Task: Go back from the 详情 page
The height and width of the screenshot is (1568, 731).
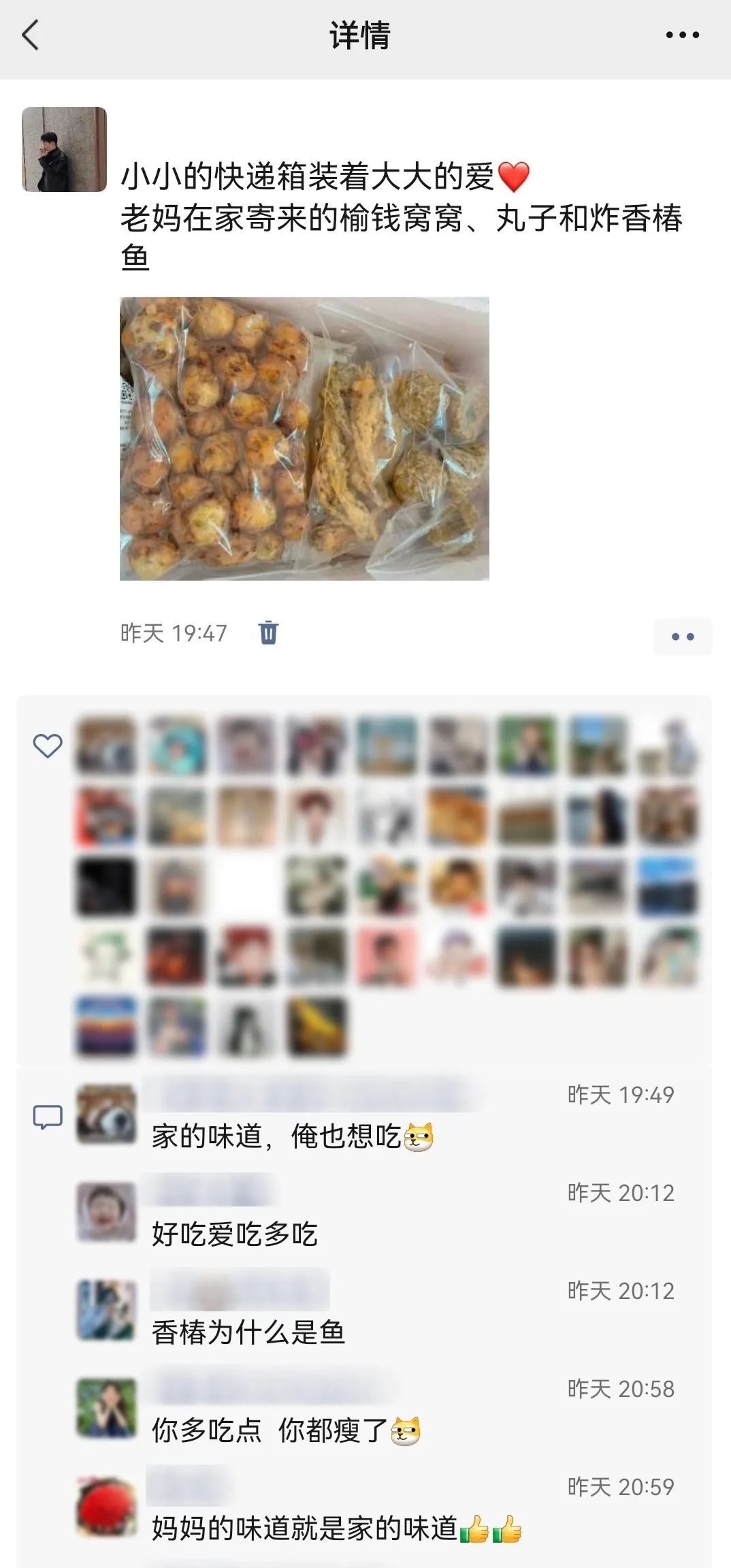Action: pos(31,35)
